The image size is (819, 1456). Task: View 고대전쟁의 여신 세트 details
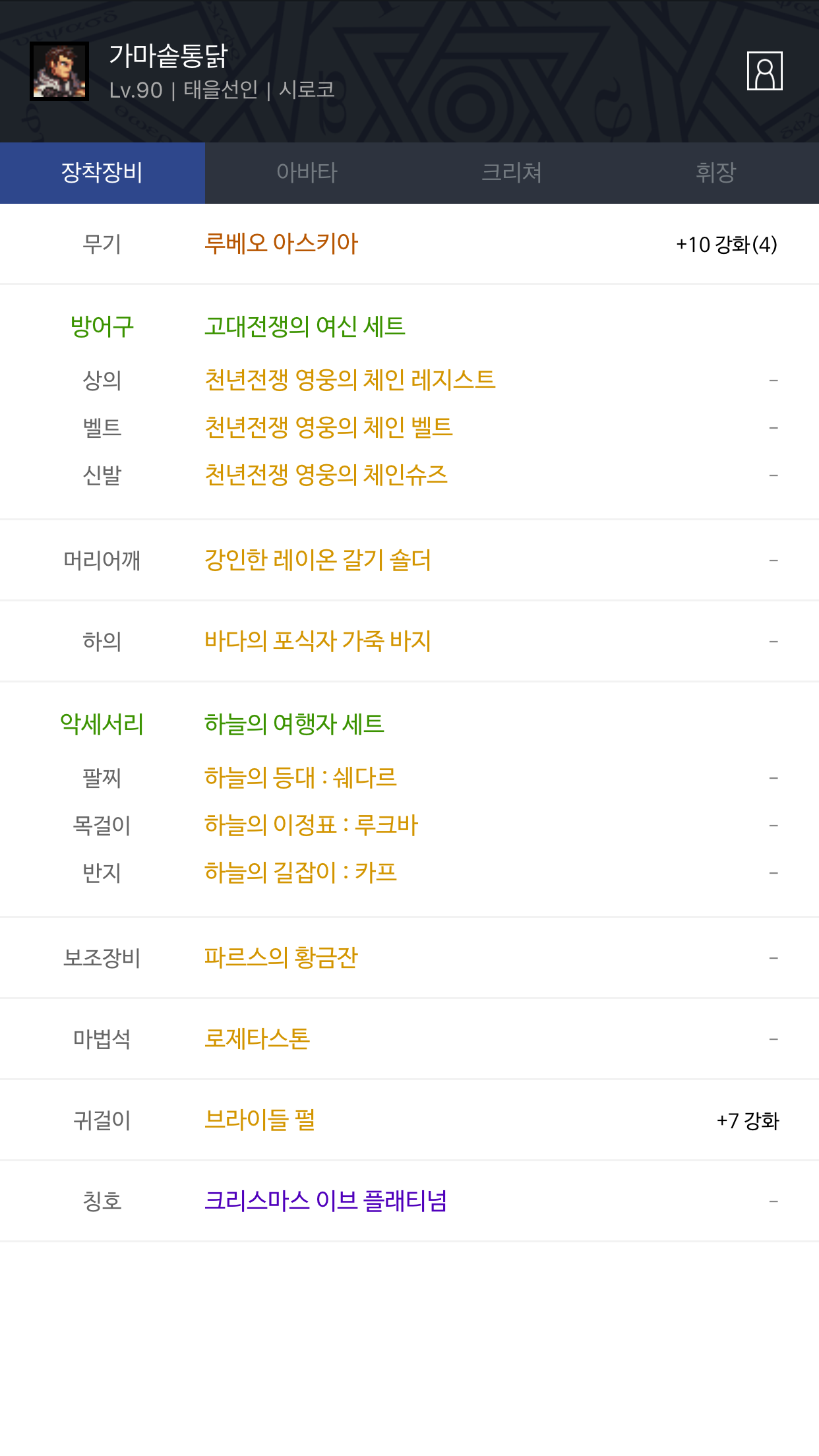pos(305,326)
